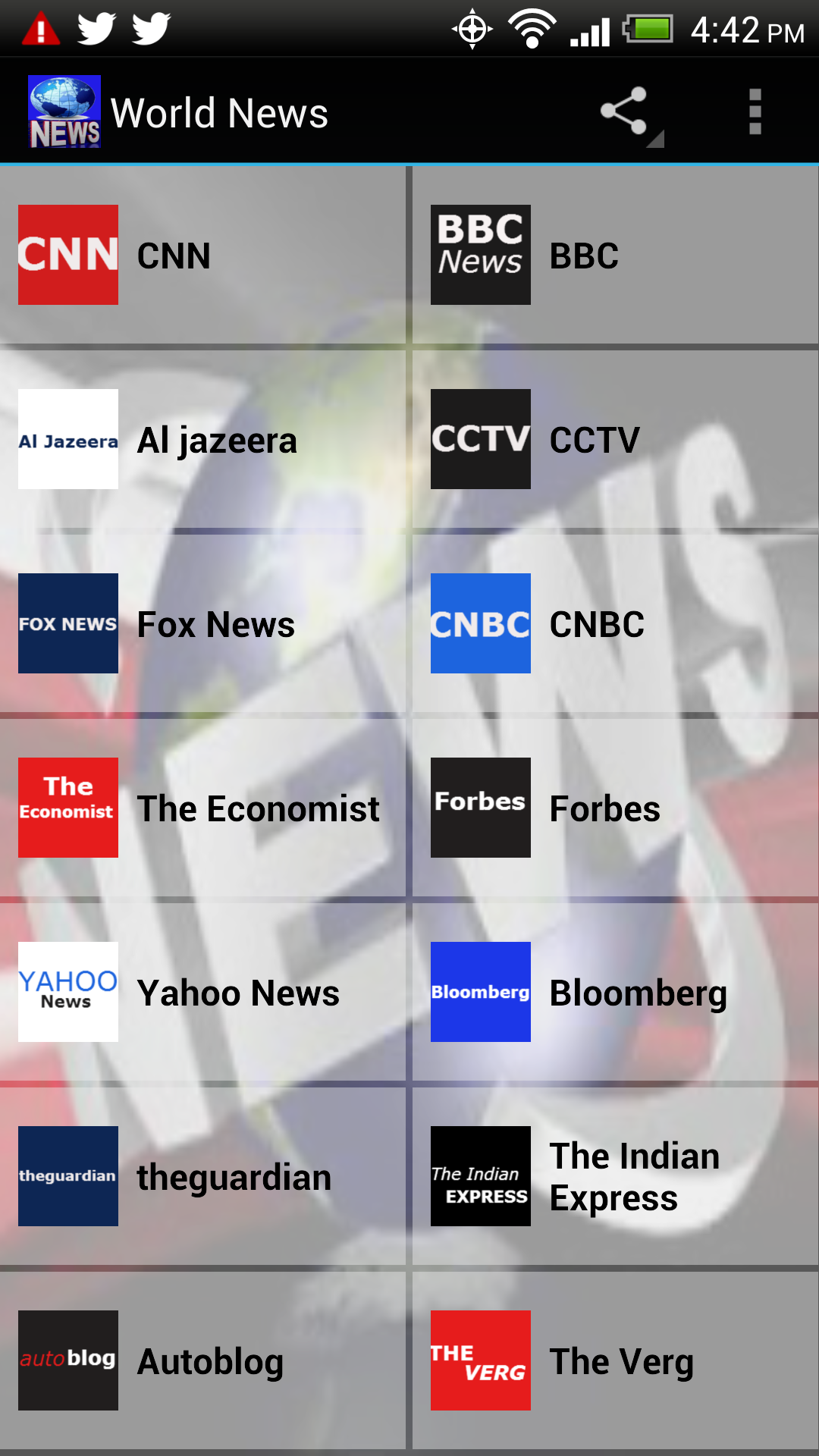Select the BBC News logo
Screen dimensions: 819x1456
click(x=480, y=254)
